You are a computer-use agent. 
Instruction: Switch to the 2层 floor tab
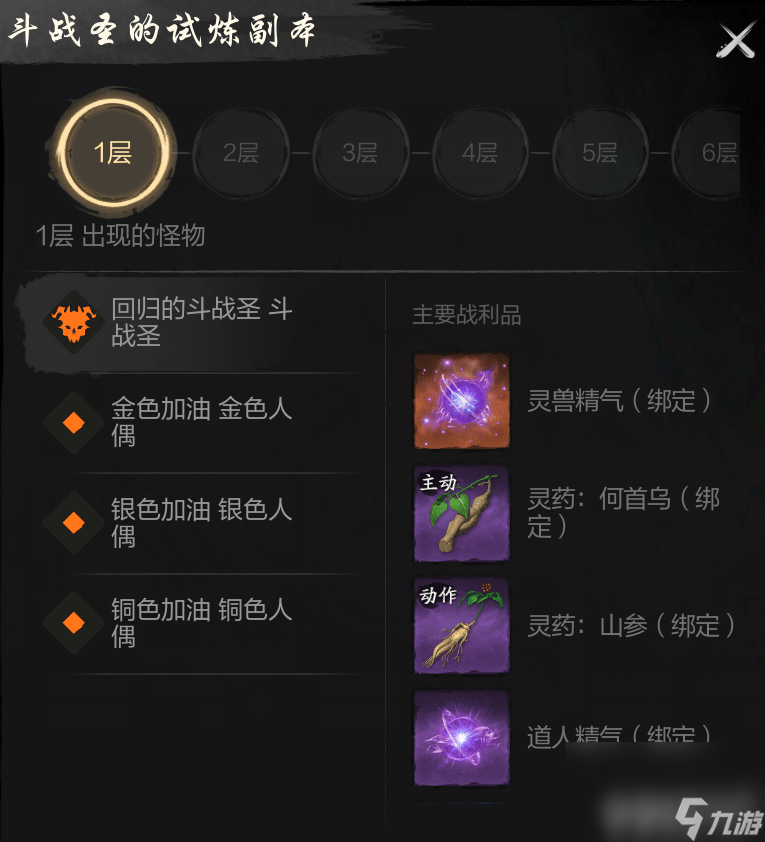point(240,153)
